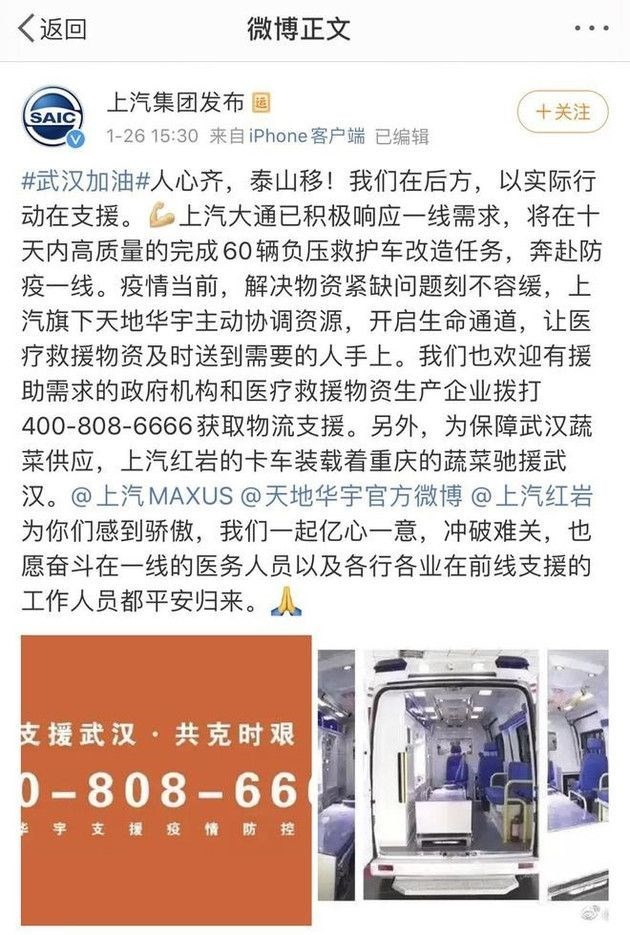
Task: Open the @上汽MAXUS mention
Action: click(152, 496)
